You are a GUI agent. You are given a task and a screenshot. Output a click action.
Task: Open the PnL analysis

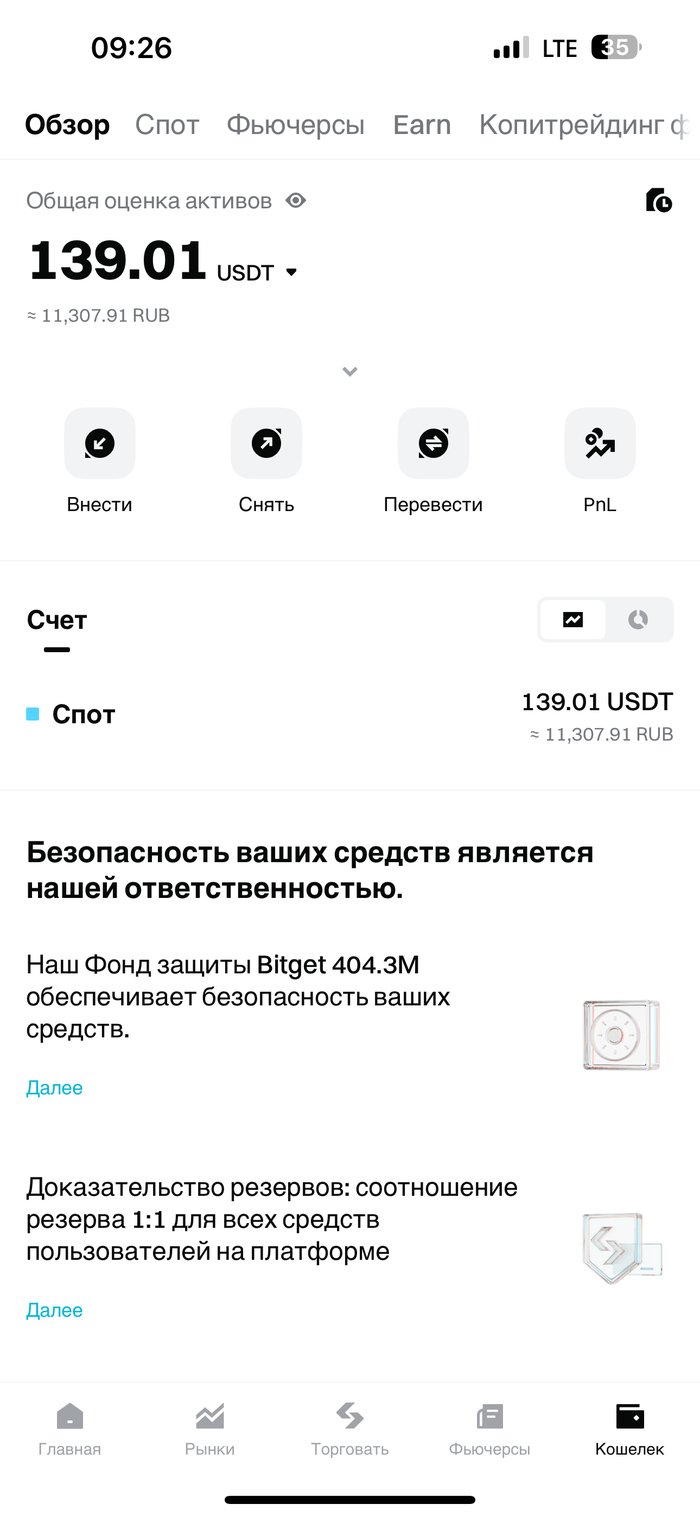coord(600,443)
